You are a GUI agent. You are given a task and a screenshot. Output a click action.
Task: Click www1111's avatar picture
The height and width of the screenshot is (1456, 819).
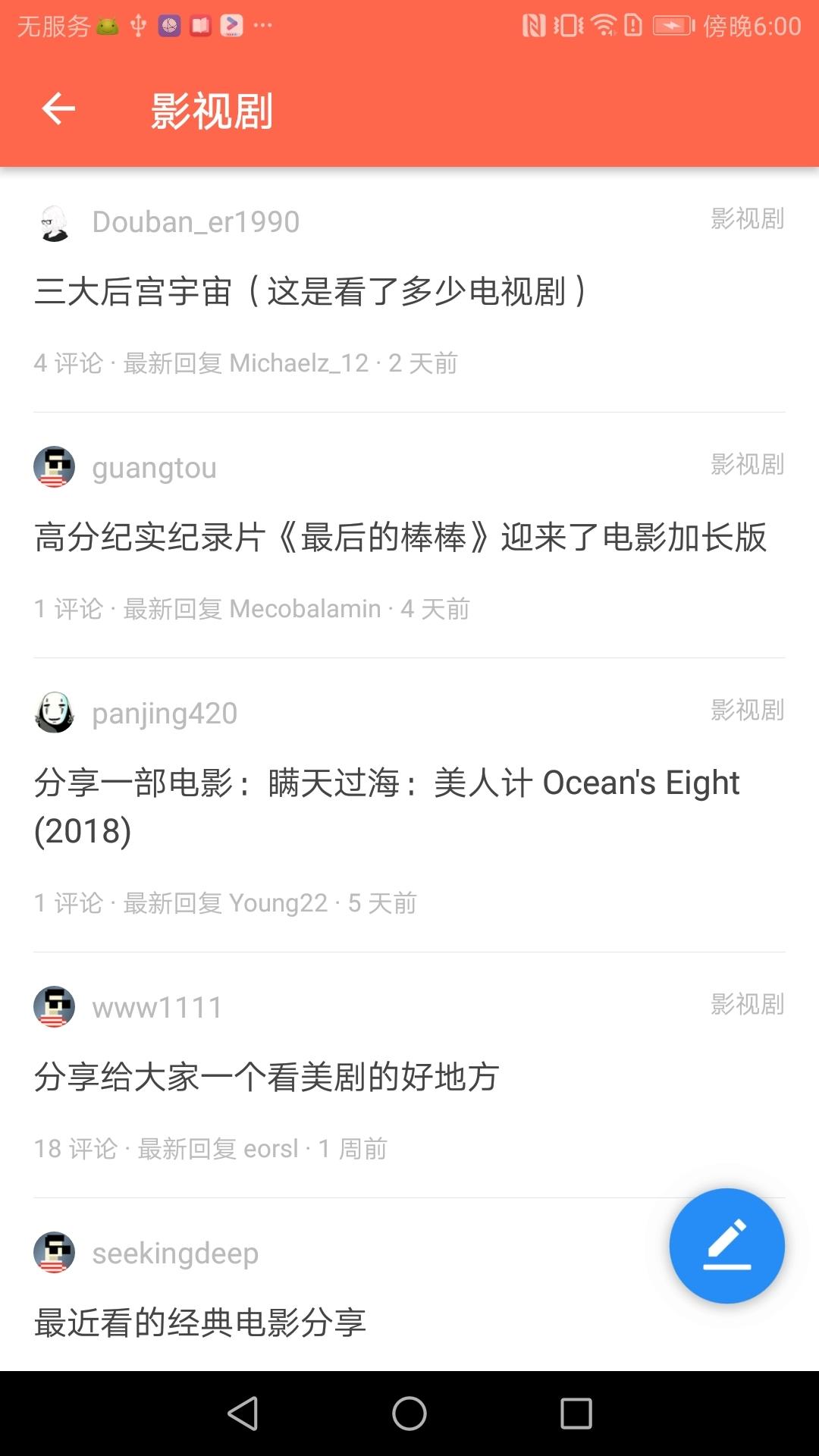coord(54,1007)
